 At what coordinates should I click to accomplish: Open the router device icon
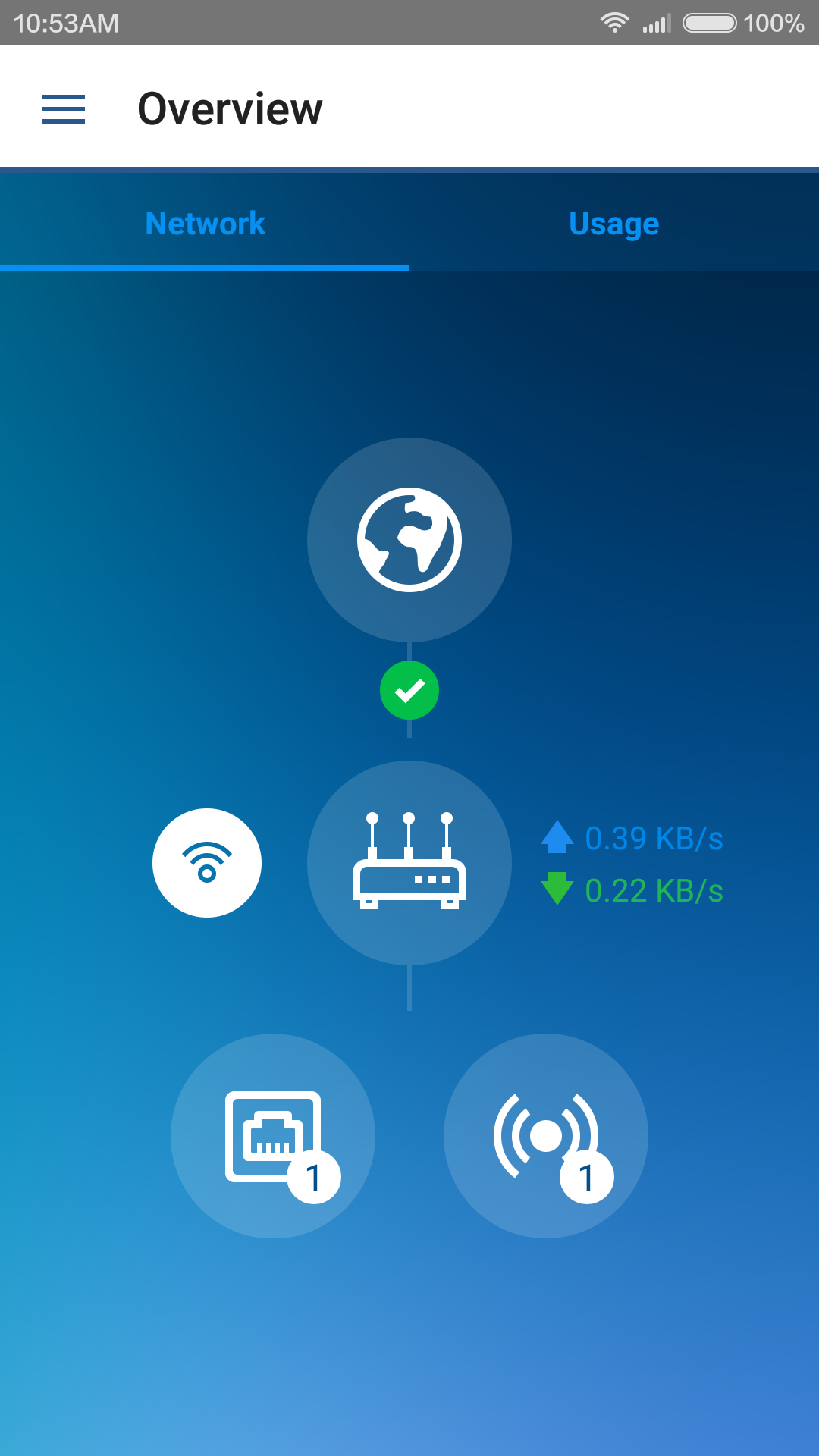point(409,863)
